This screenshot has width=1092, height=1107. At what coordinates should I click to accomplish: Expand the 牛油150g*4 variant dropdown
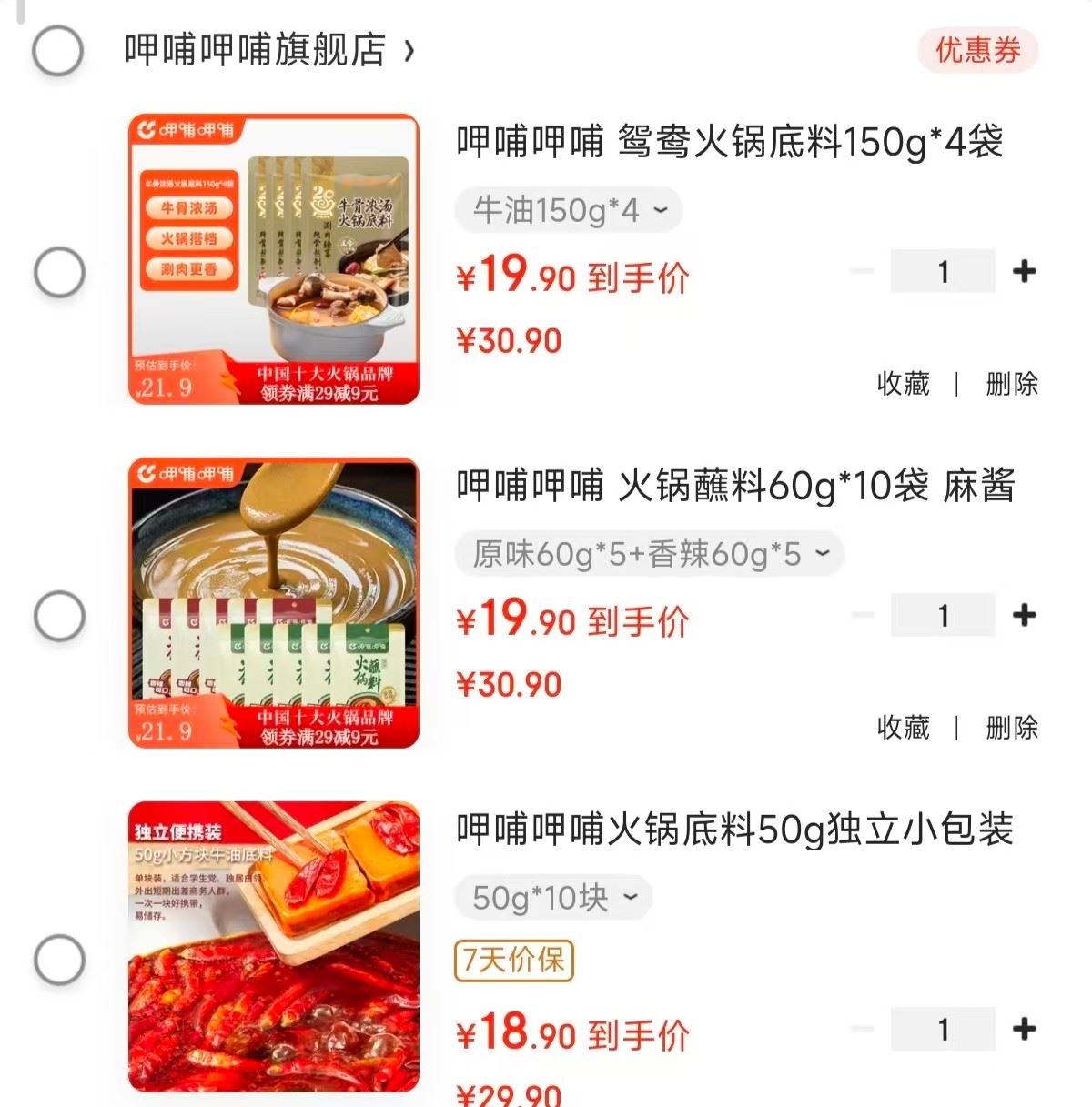(569, 211)
